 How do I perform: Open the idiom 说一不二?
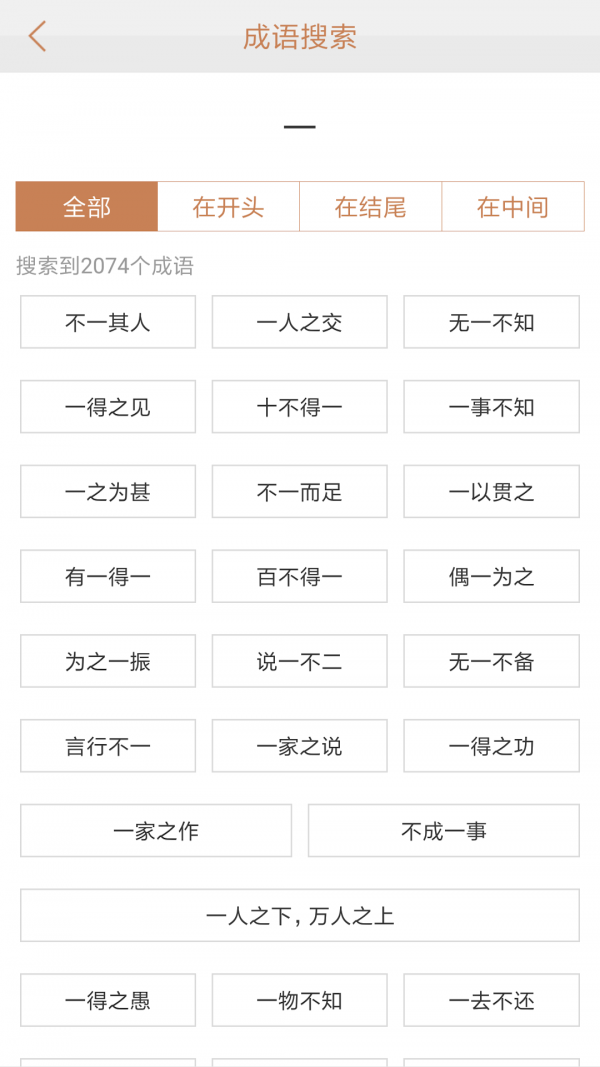point(299,662)
